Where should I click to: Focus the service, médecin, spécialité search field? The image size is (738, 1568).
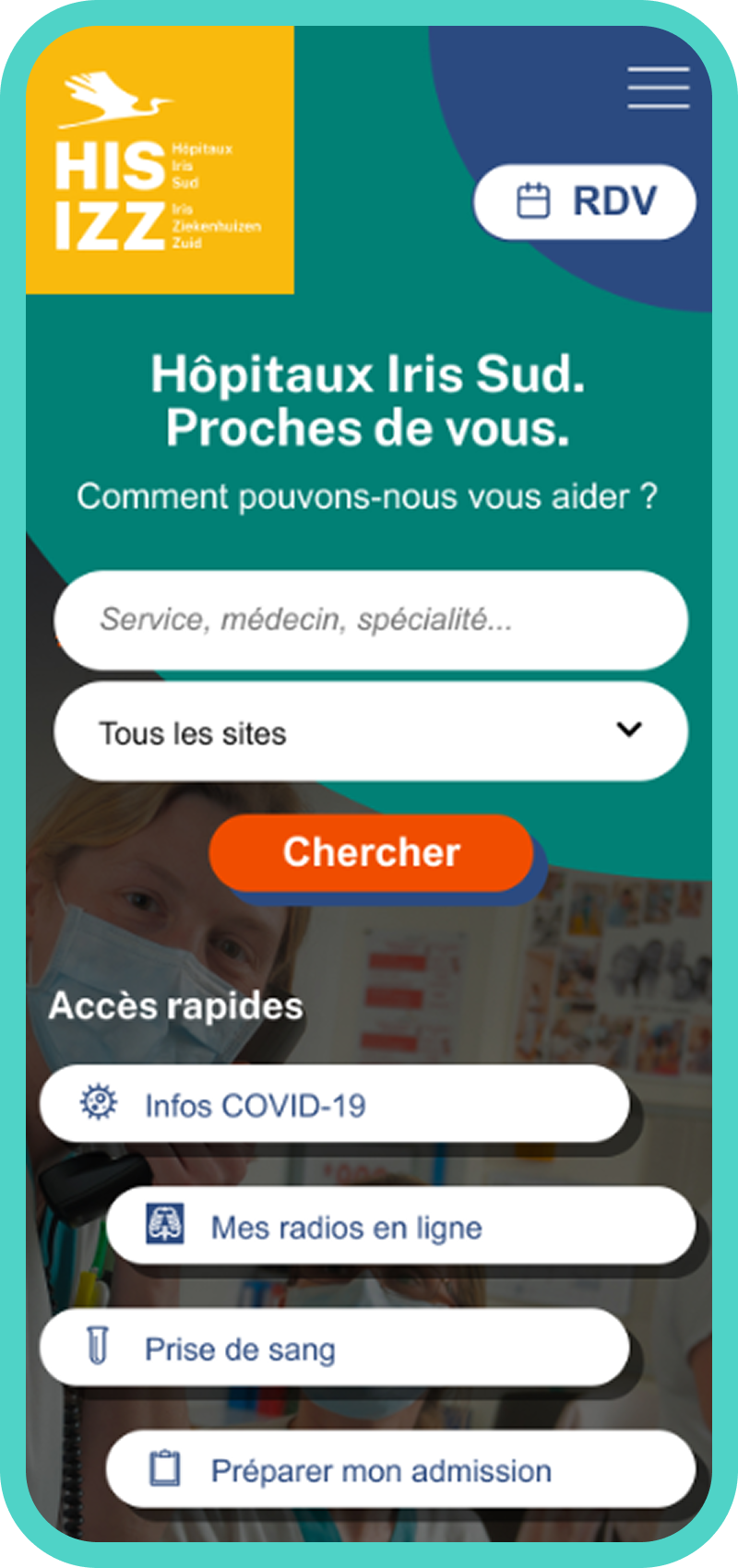click(x=371, y=620)
